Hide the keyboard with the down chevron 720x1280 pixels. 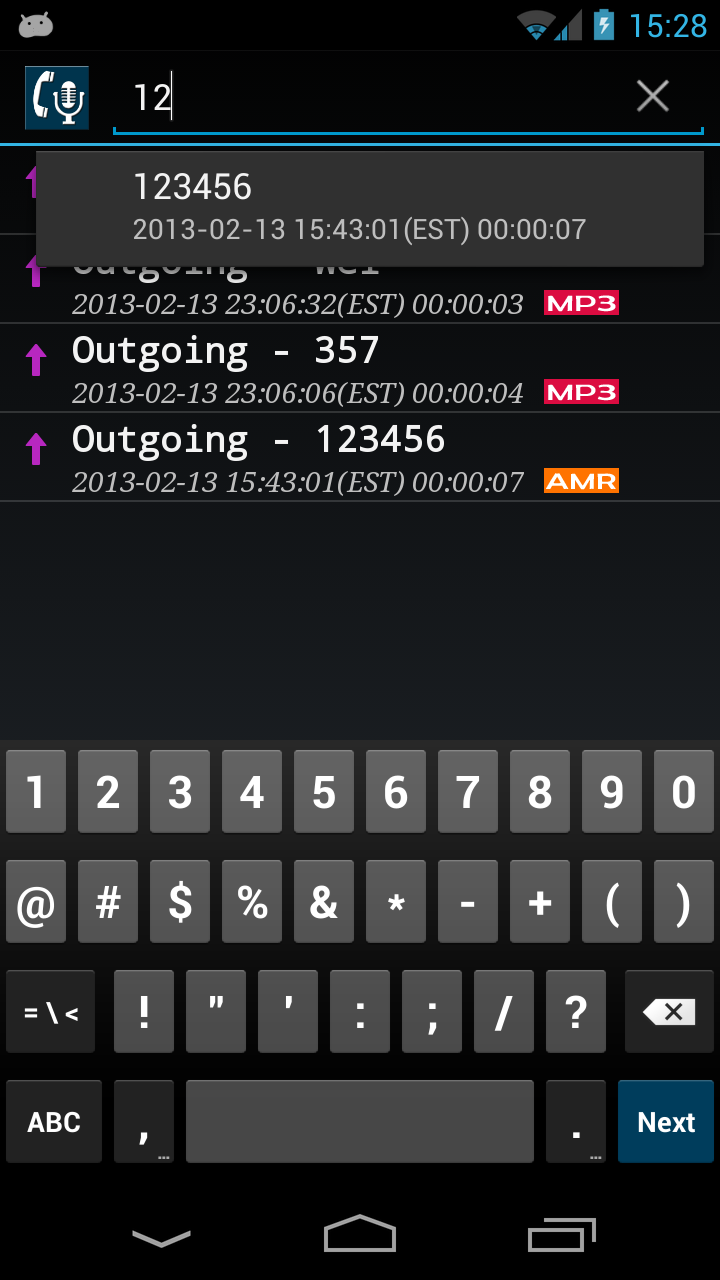(160, 1235)
